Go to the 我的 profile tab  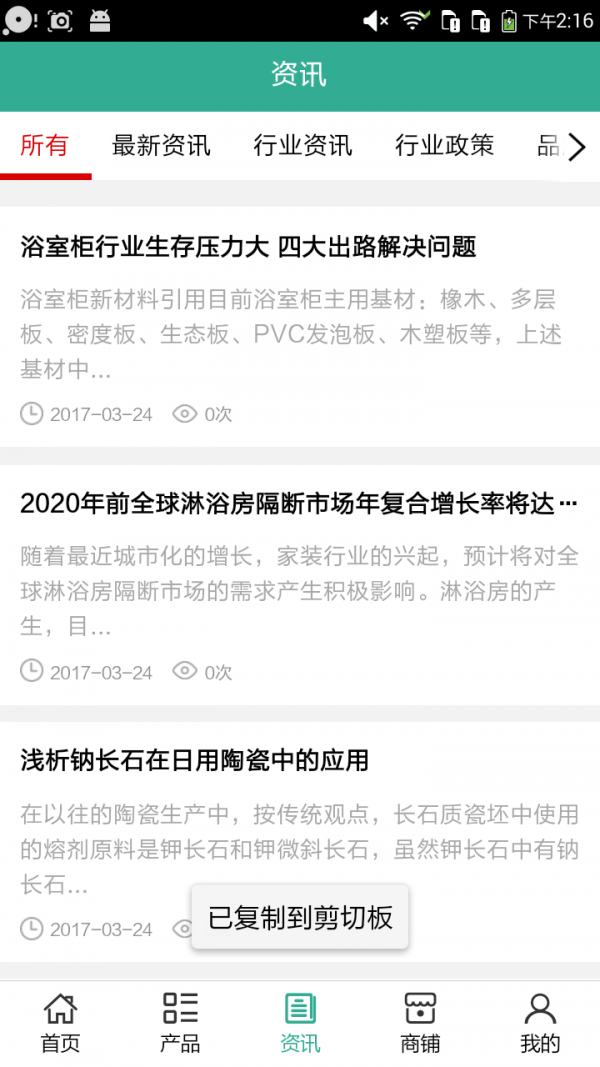[540, 1023]
